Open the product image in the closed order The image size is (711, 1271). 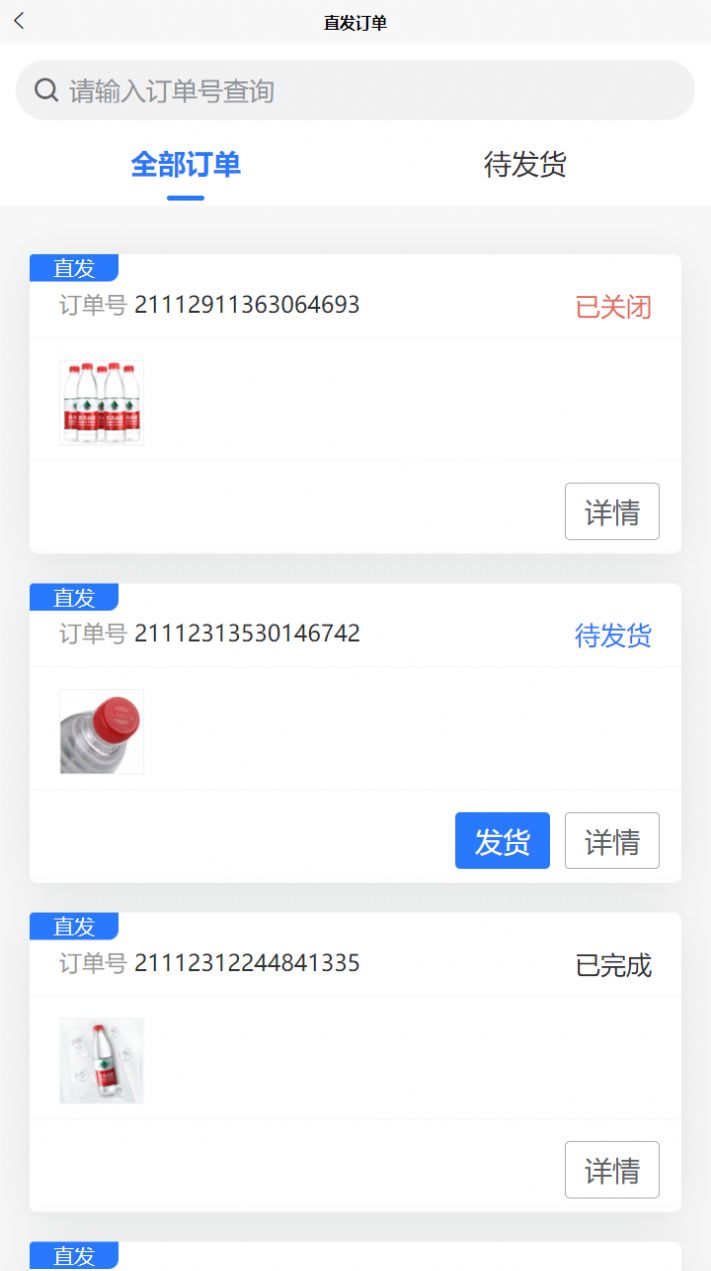[x=102, y=402]
